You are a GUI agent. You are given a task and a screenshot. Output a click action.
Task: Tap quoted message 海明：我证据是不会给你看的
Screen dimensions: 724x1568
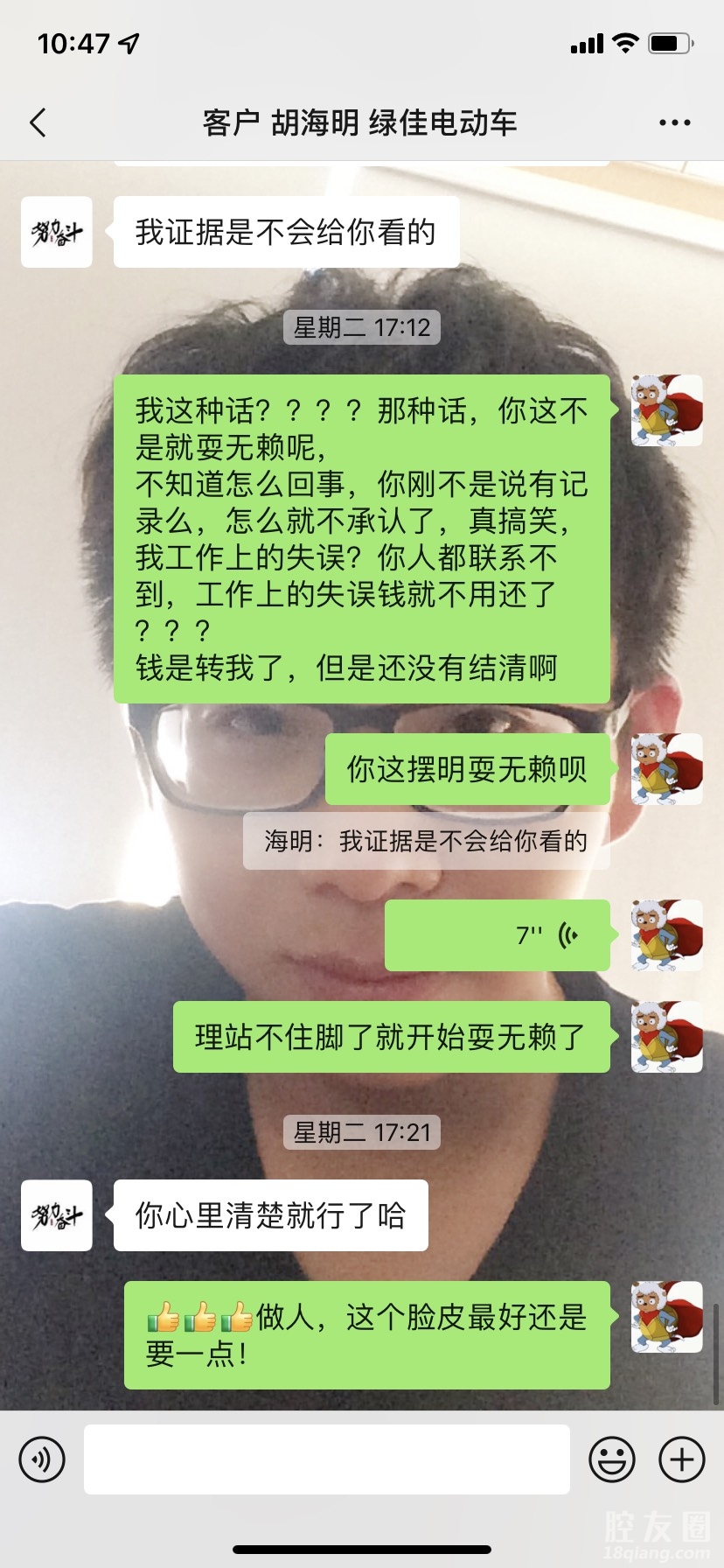tap(426, 842)
